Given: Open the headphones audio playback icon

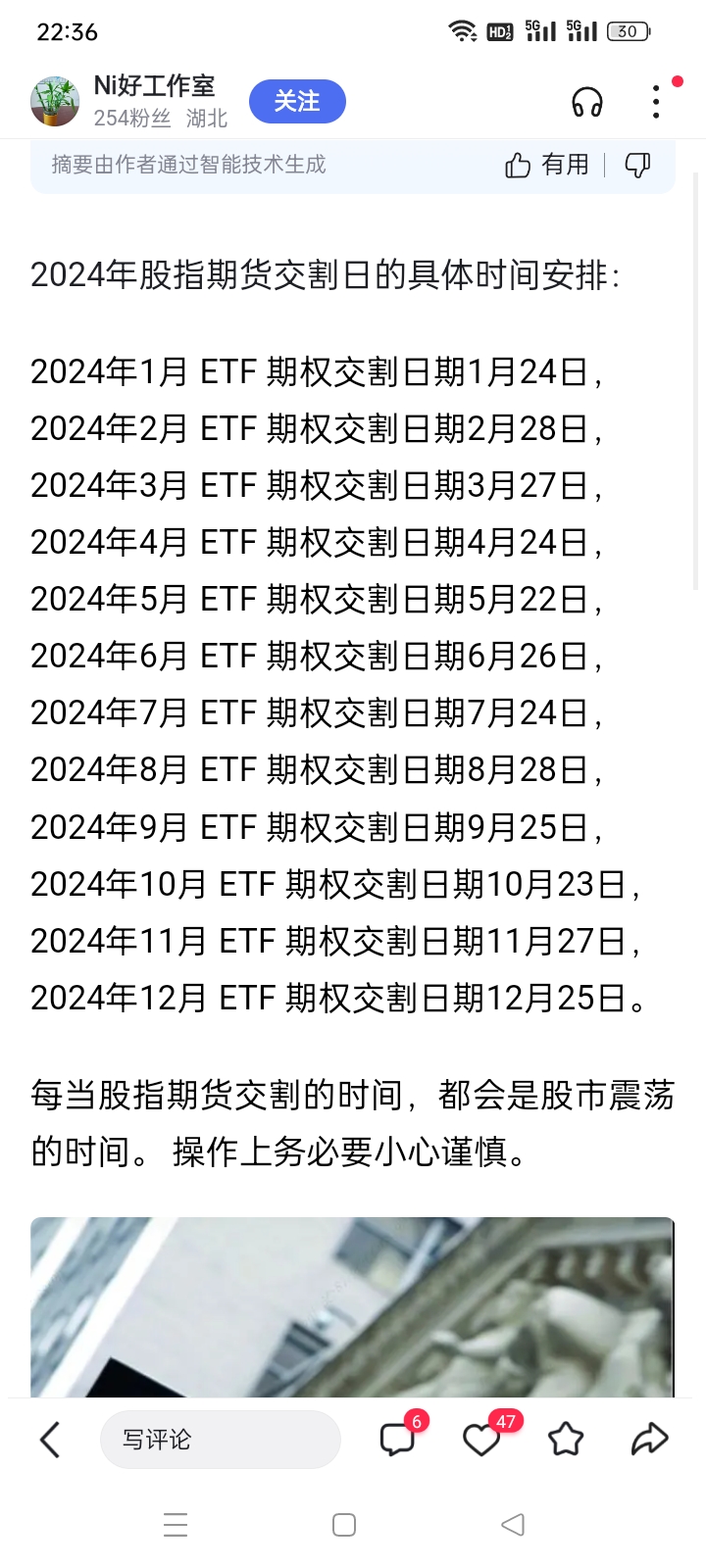Looking at the screenshot, I should [586, 101].
